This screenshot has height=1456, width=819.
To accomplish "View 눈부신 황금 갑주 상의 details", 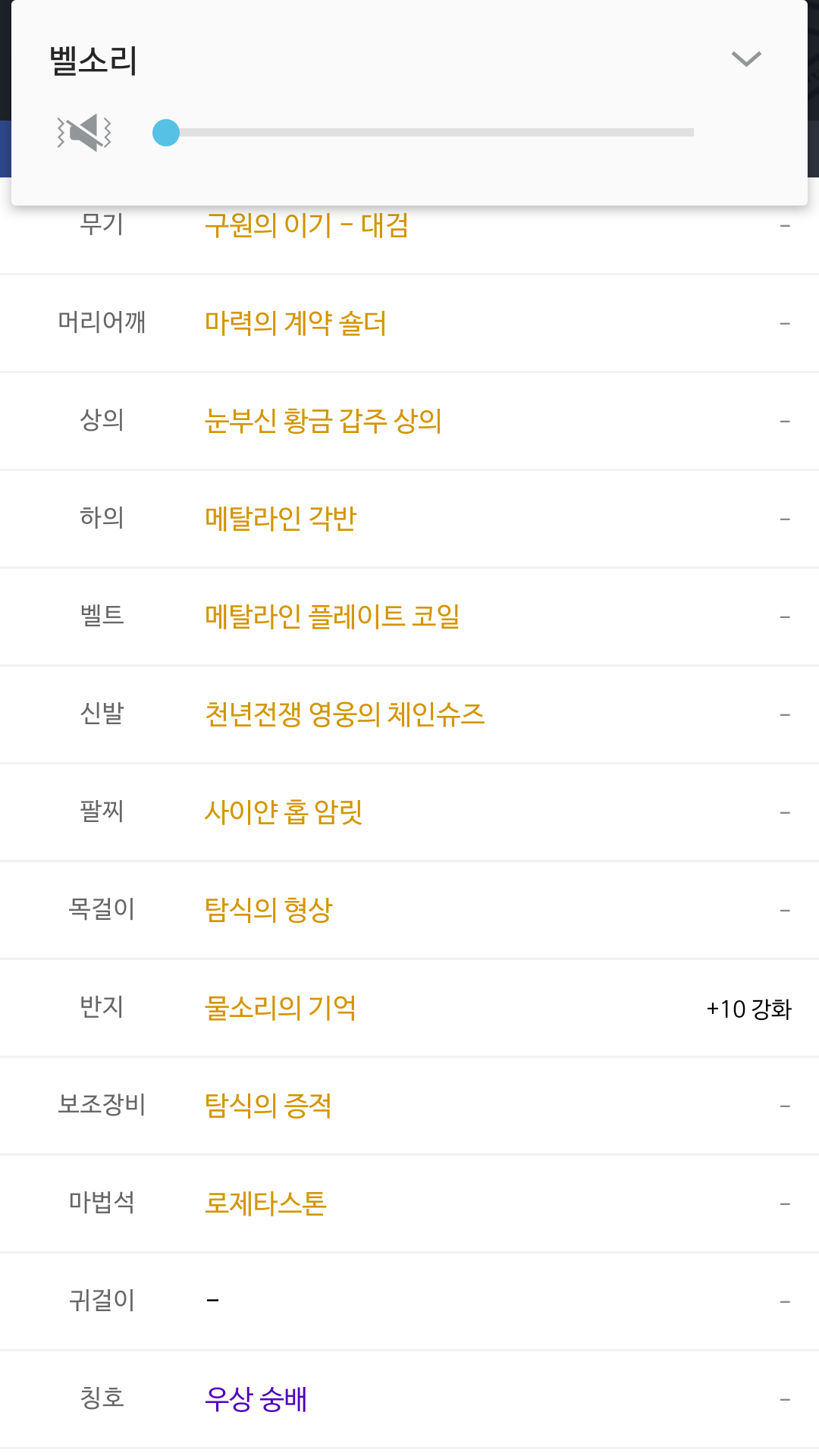I will tap(323, 421).
